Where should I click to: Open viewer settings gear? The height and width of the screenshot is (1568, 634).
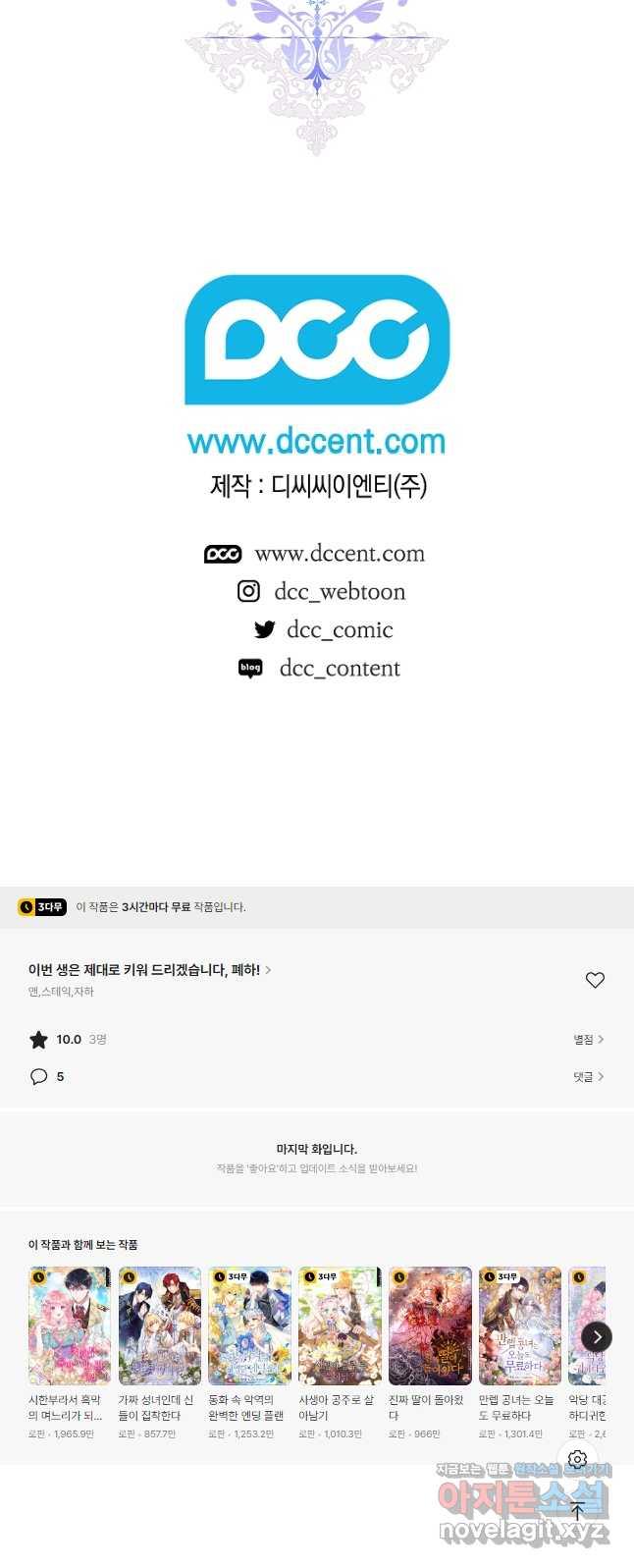point(577,1460)
